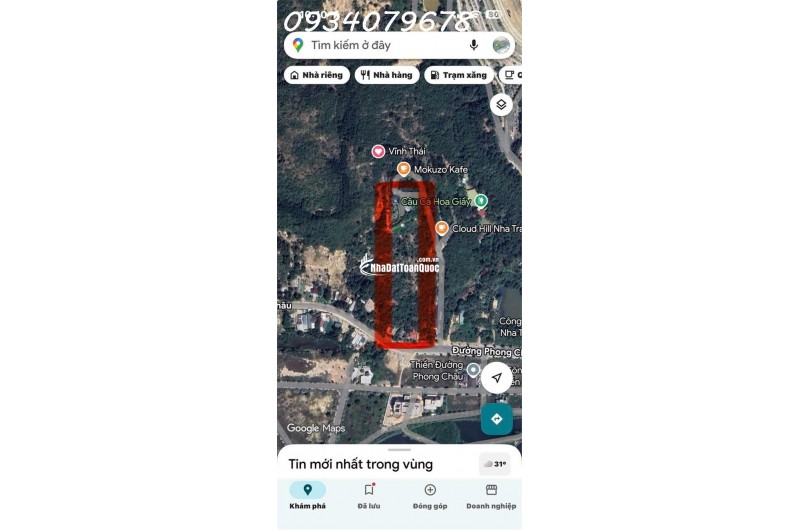Screen dimensions: 800x530
Task: Open the Cloud Hill Nha Trang pin
Action: (x=442, y=229)
